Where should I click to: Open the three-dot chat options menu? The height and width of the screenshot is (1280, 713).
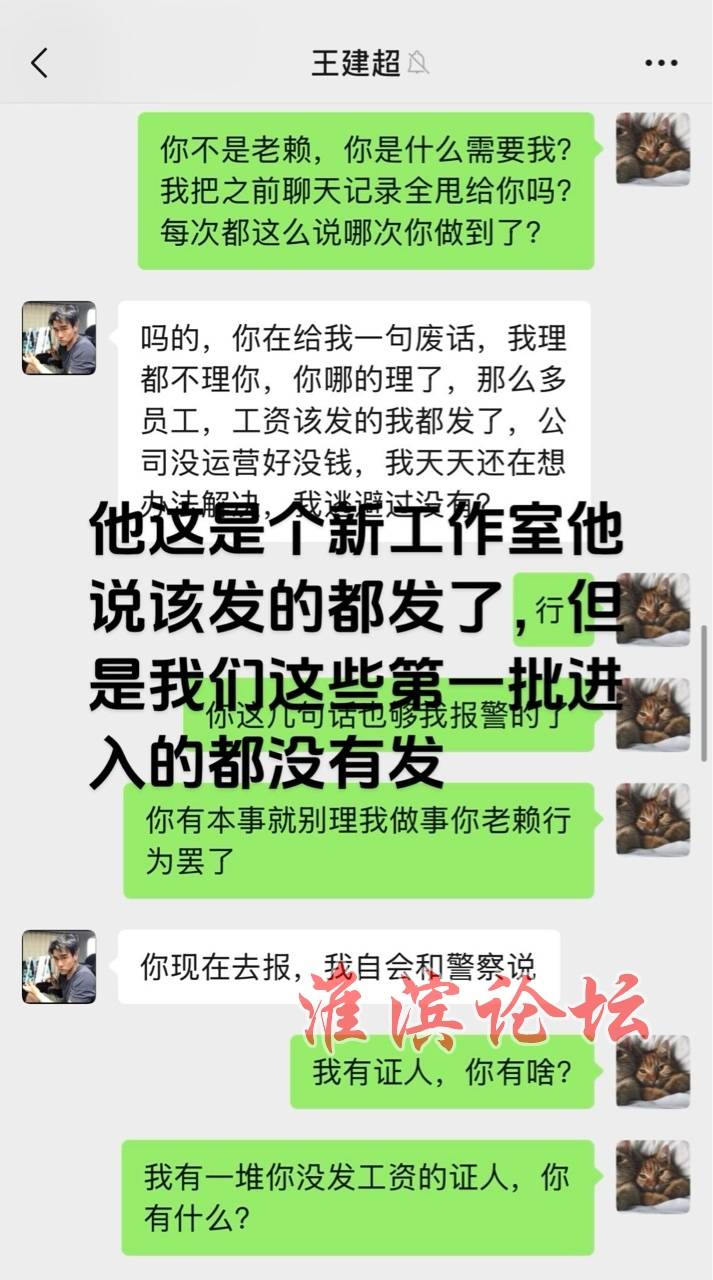click(661, 63)
